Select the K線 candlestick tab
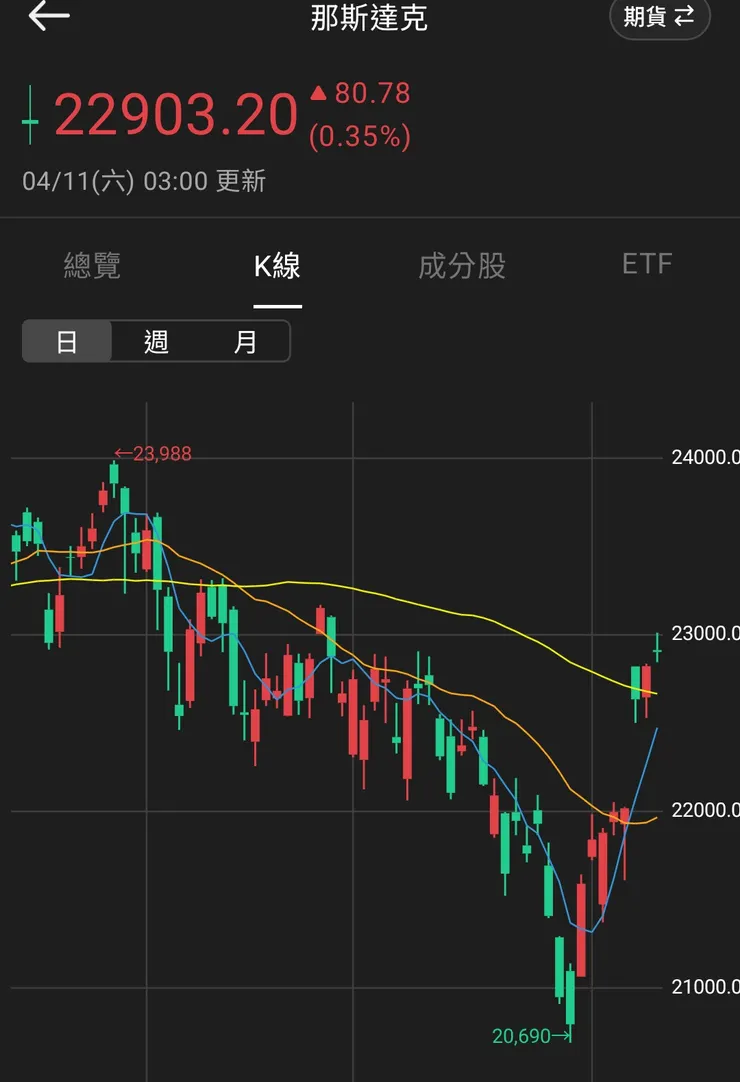Image resolution: width=740 pixels, height=1082 pixels. 275,265
